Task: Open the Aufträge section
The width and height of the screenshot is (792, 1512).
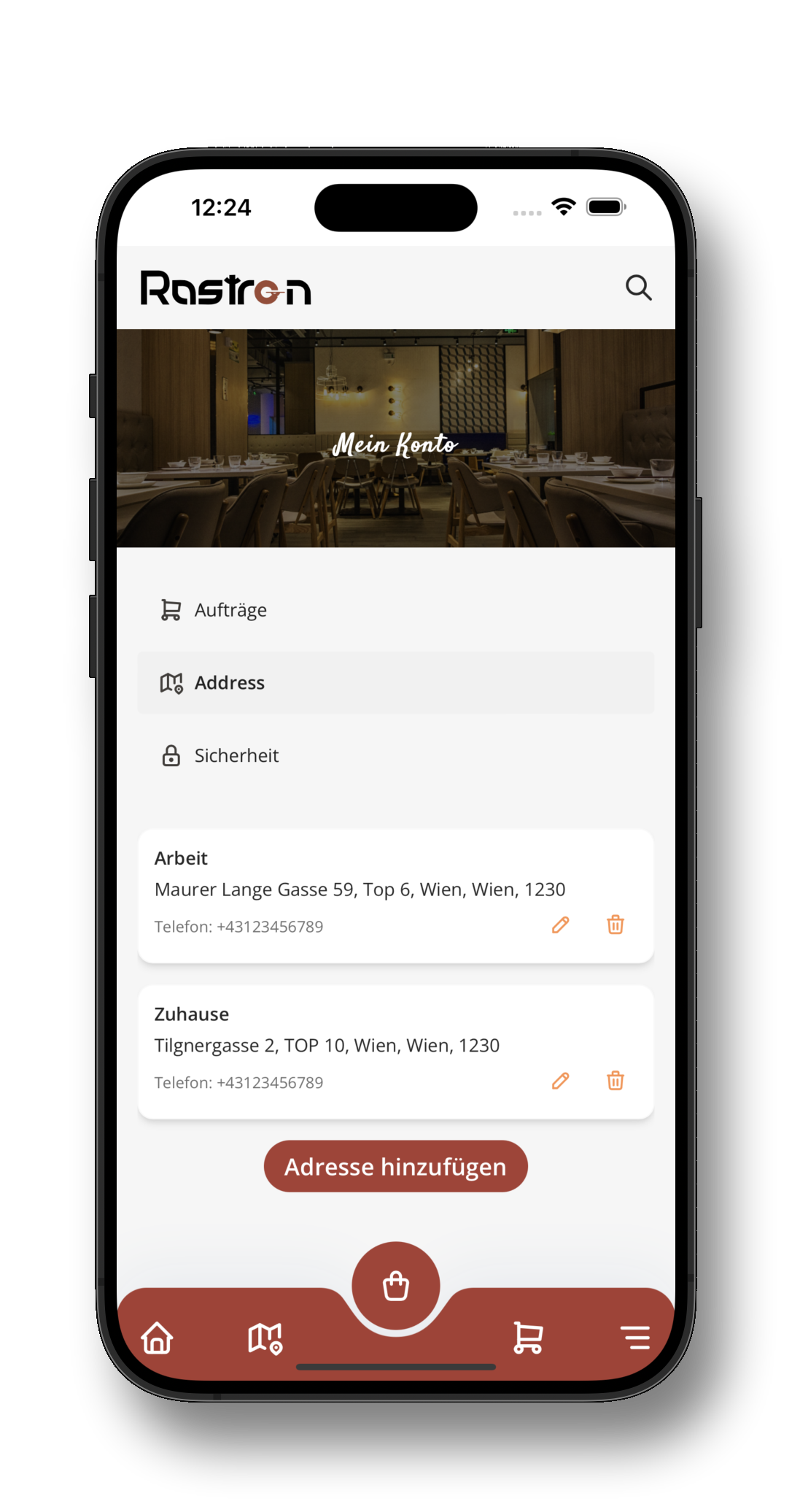Action: tap(230, 610)
